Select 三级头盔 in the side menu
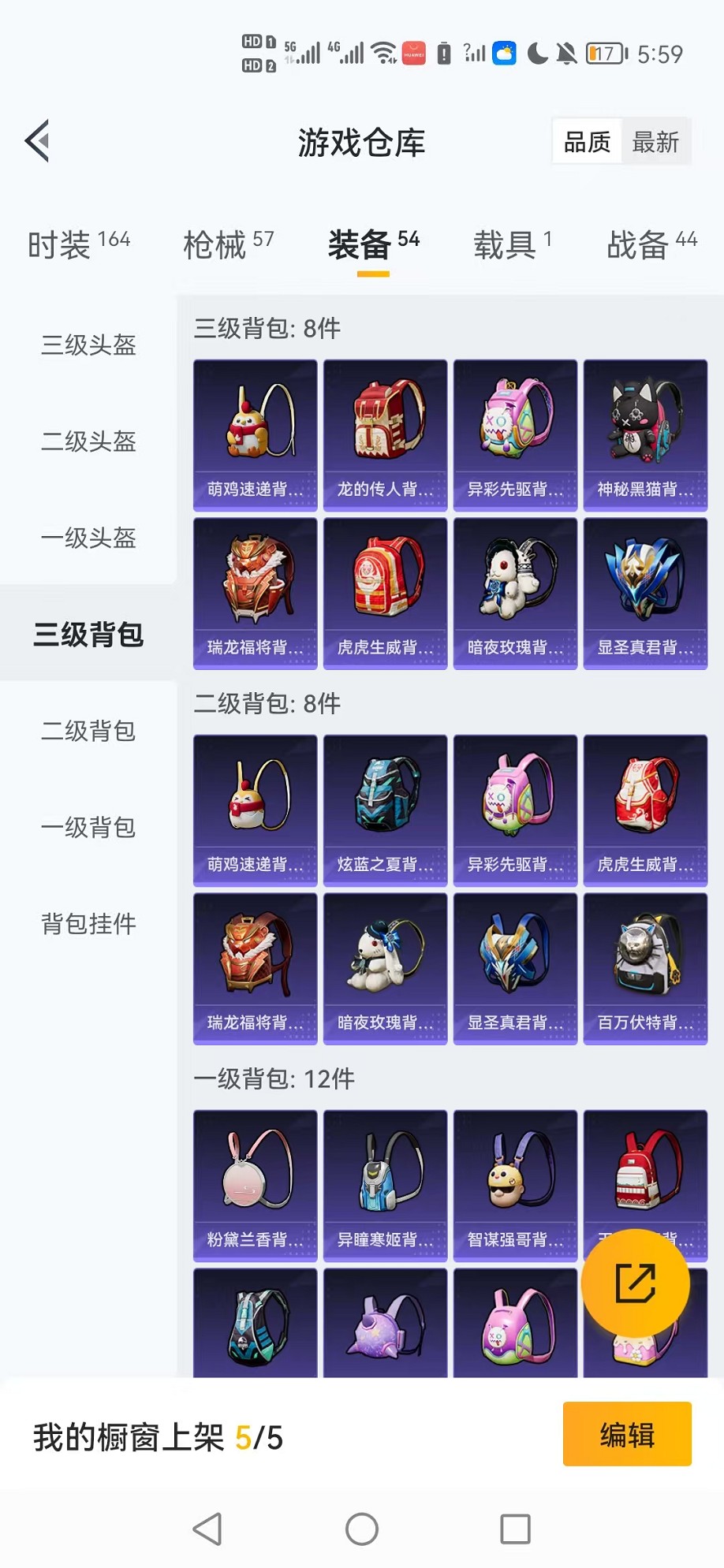The image size is (724, 1568). [x=88, y=345]
